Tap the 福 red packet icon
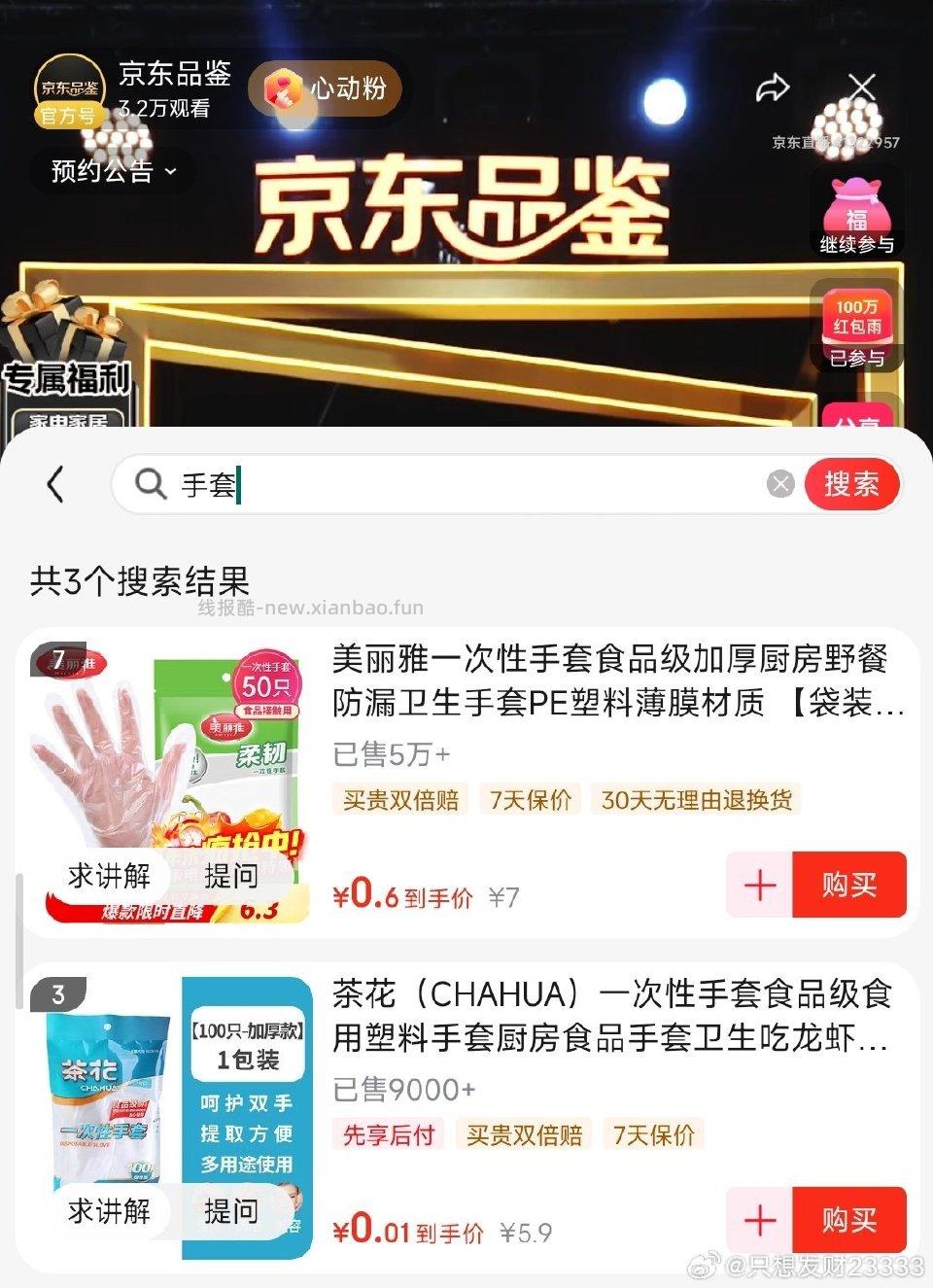The image size is (933, 1288). tap(856, 202)
